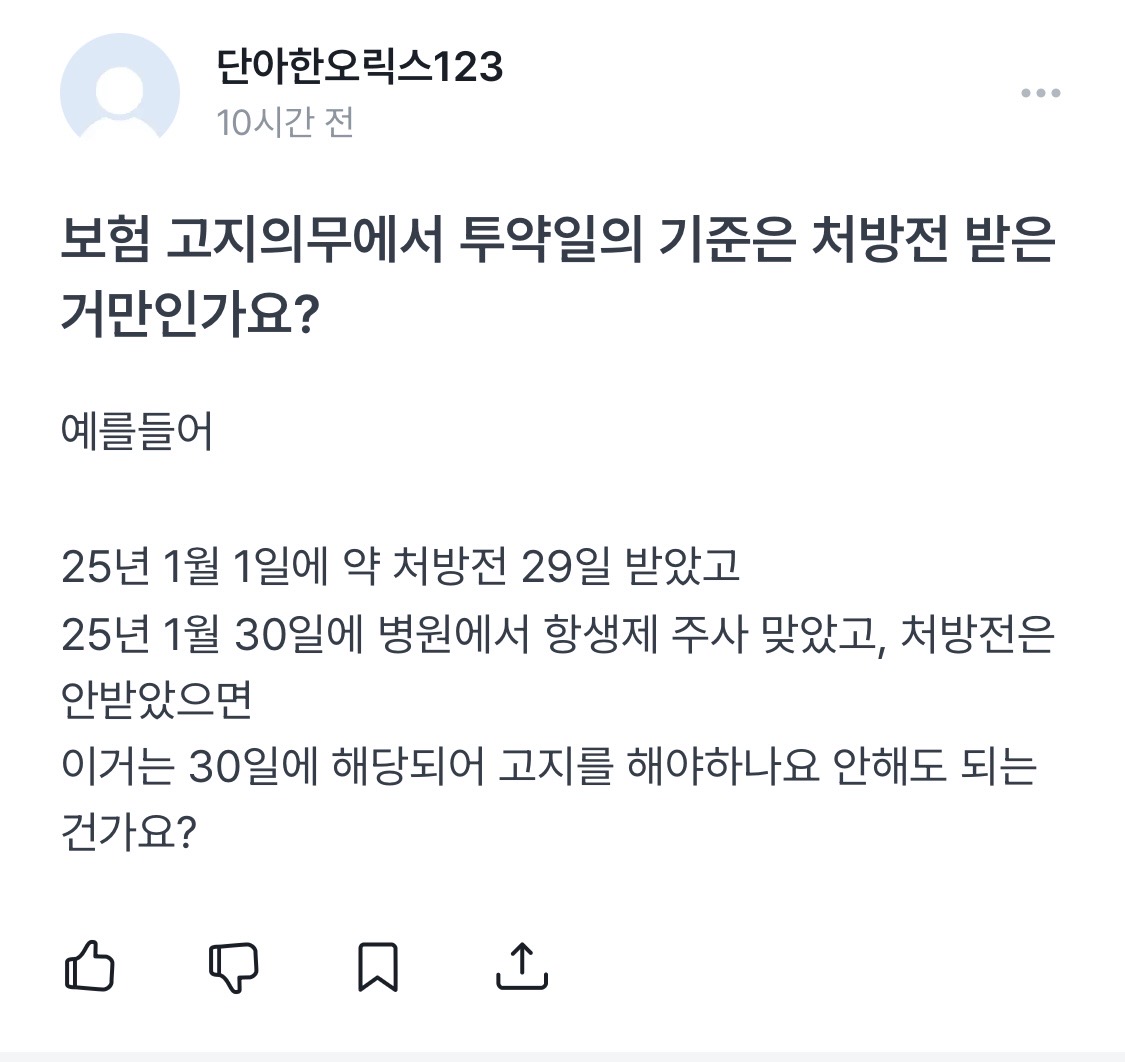The width and height of the screenshot is (1125, 1062).
Task: View the author name 단아한오릭스123
Action: (359, 68)
